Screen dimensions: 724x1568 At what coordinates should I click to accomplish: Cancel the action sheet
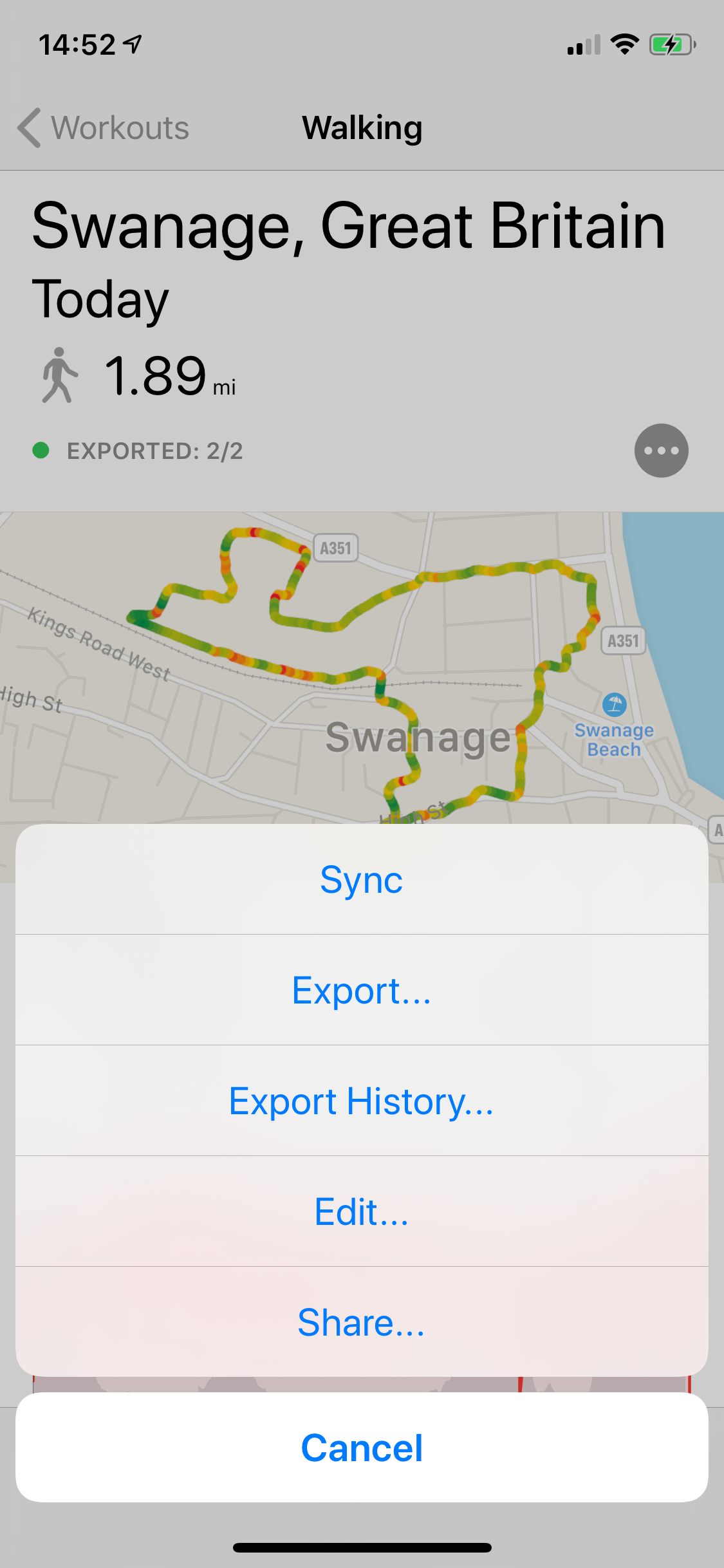(362, 1448)
